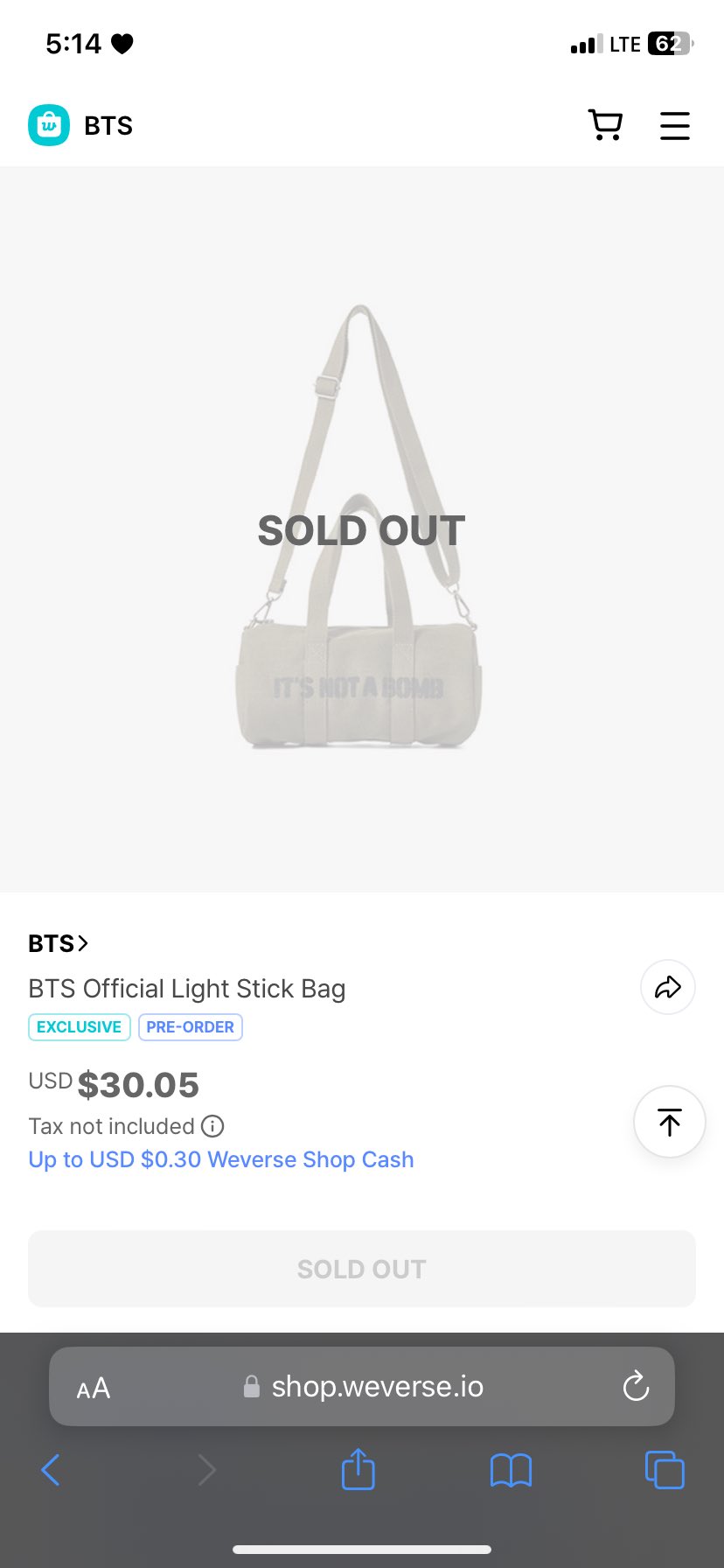Show tax not included info
724x1568 pixels.
[x=212, y=1126]
